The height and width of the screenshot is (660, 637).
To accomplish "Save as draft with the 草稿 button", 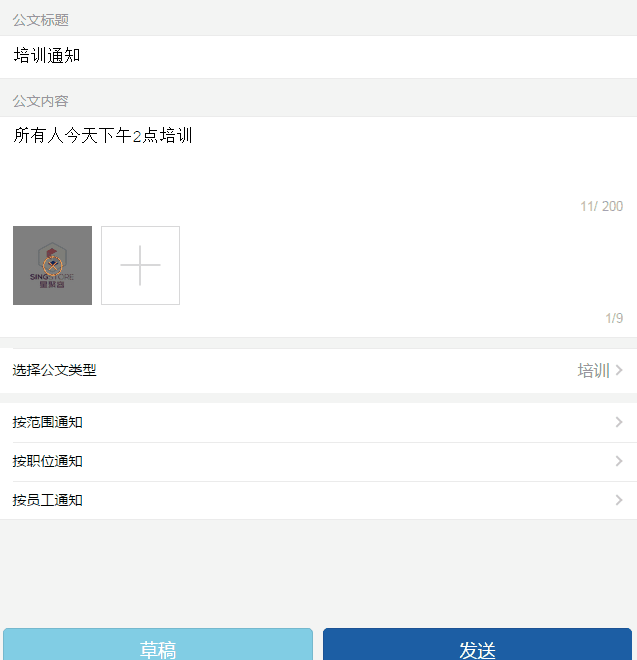I will 158,646.
